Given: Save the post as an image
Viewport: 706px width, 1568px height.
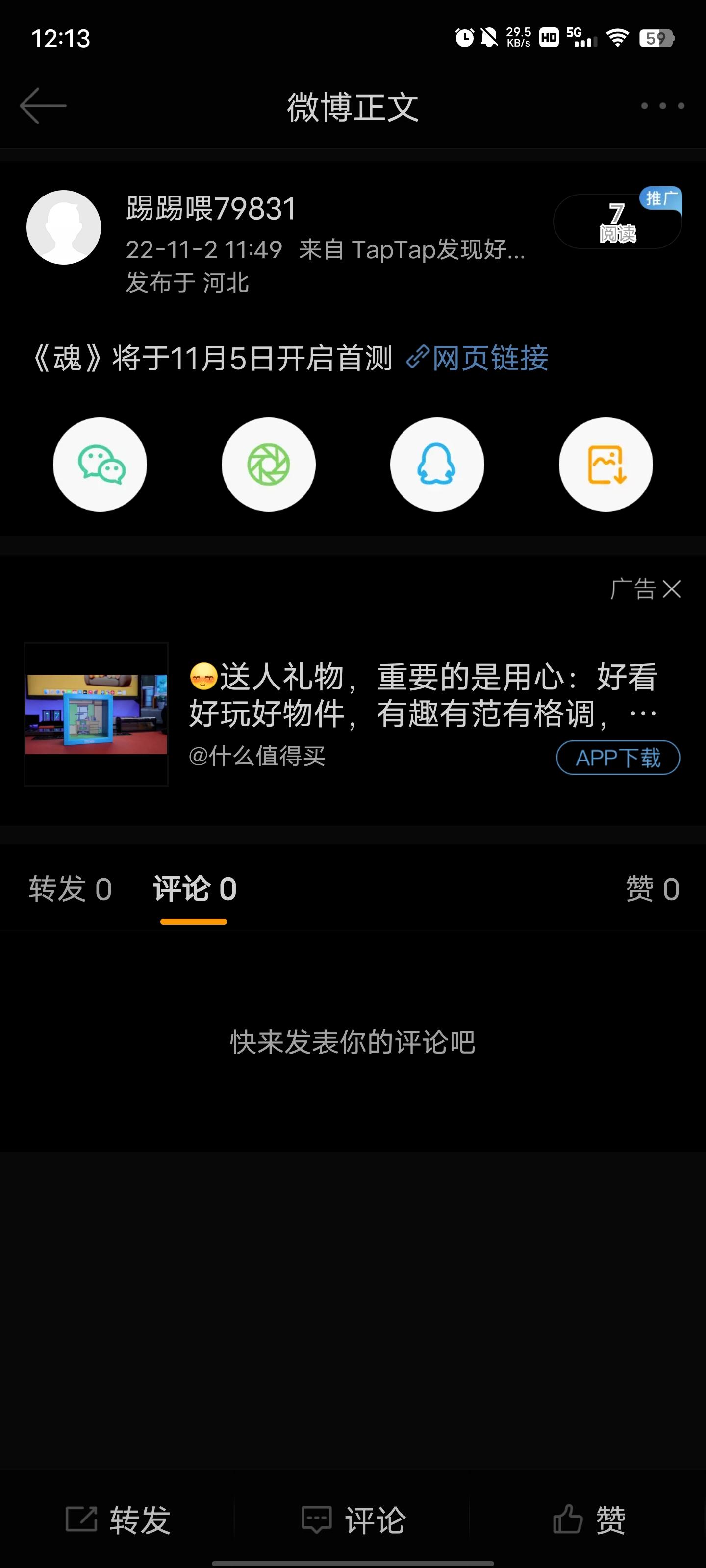Looking at the screenshot, I should pyautogui.click(x=605, y=465).
